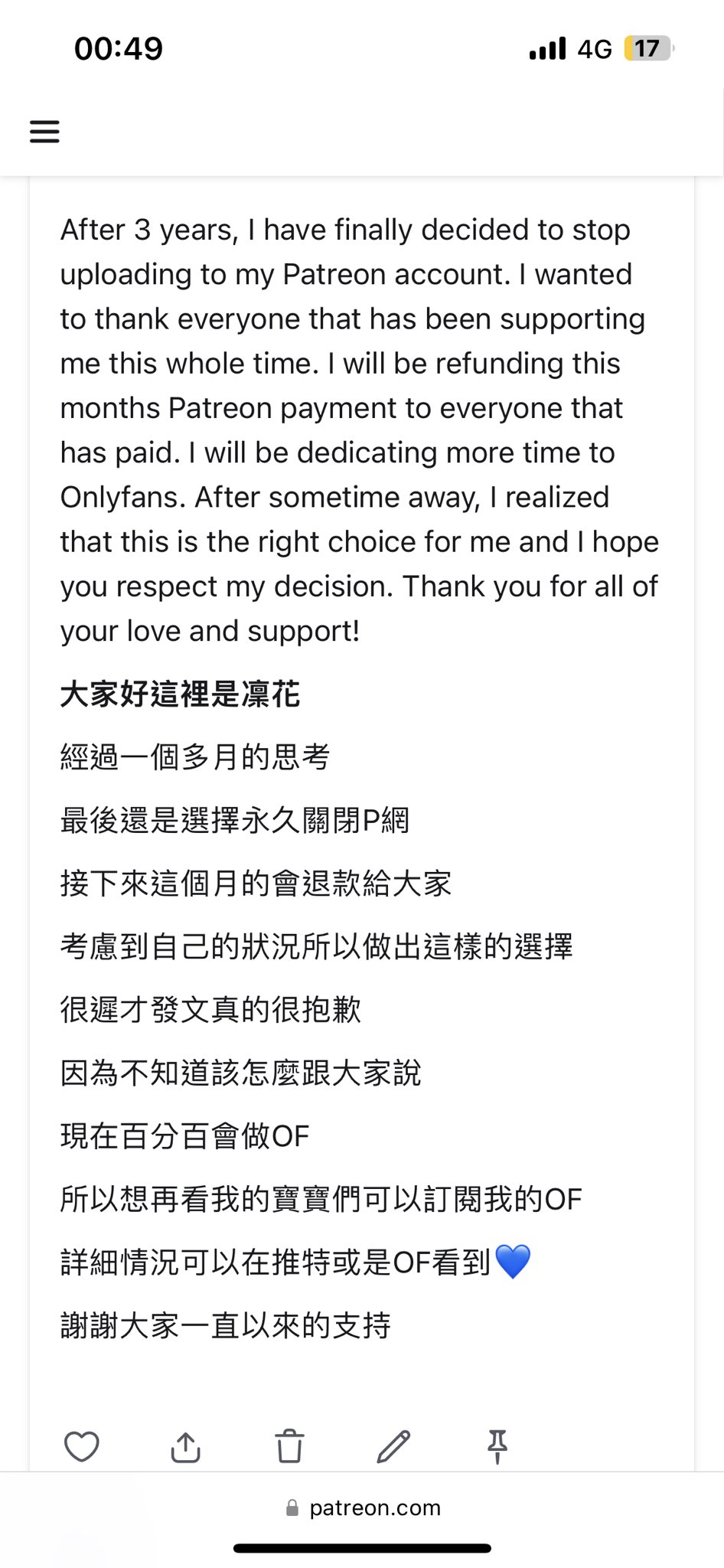
Task: Tap the patreon.com address bar
Action: pyautogui.click(x=363, y=1508)
